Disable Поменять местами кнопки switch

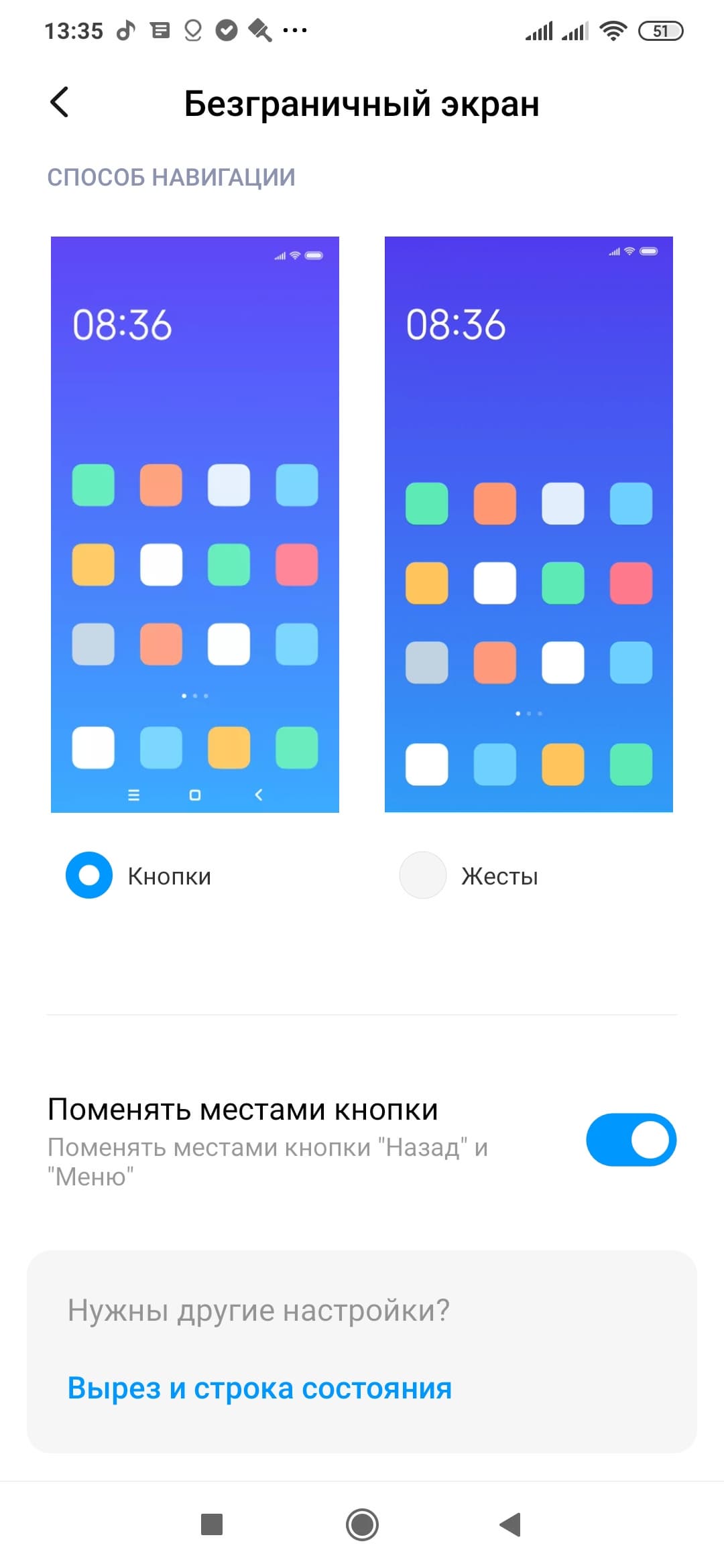[x=631, y=1140]
